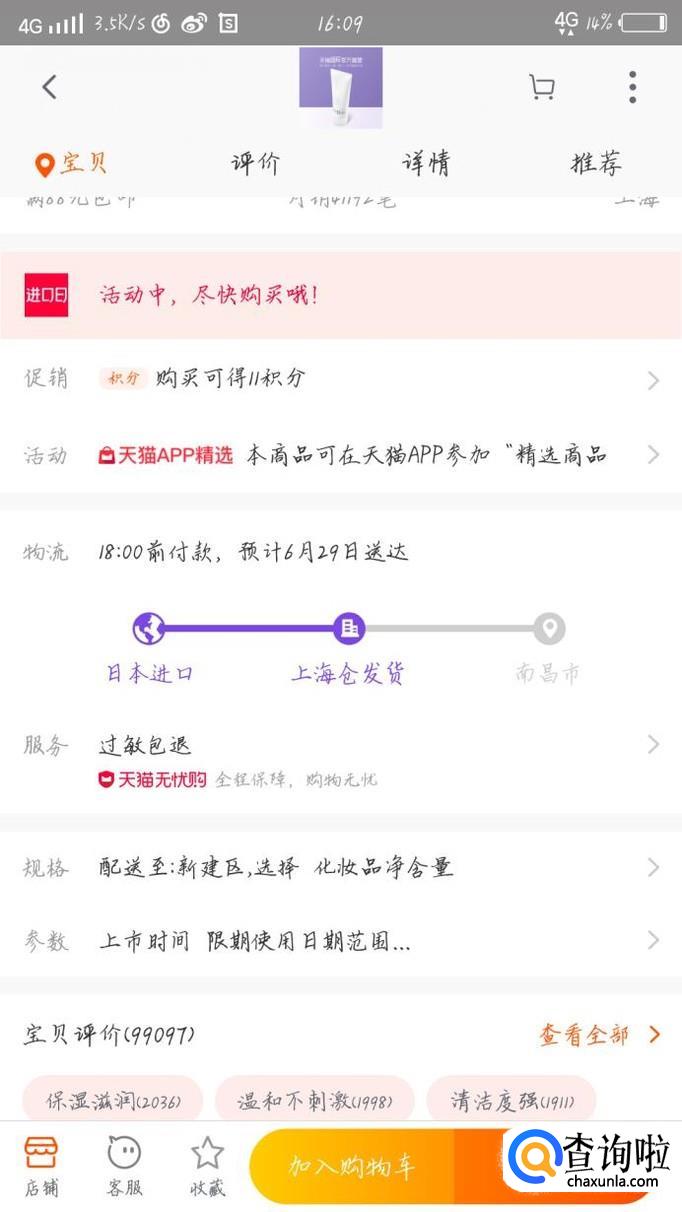682x1212 pixels.
Task: Filter reviews by 温和不刺激 chip
Action: point(314,1101)
